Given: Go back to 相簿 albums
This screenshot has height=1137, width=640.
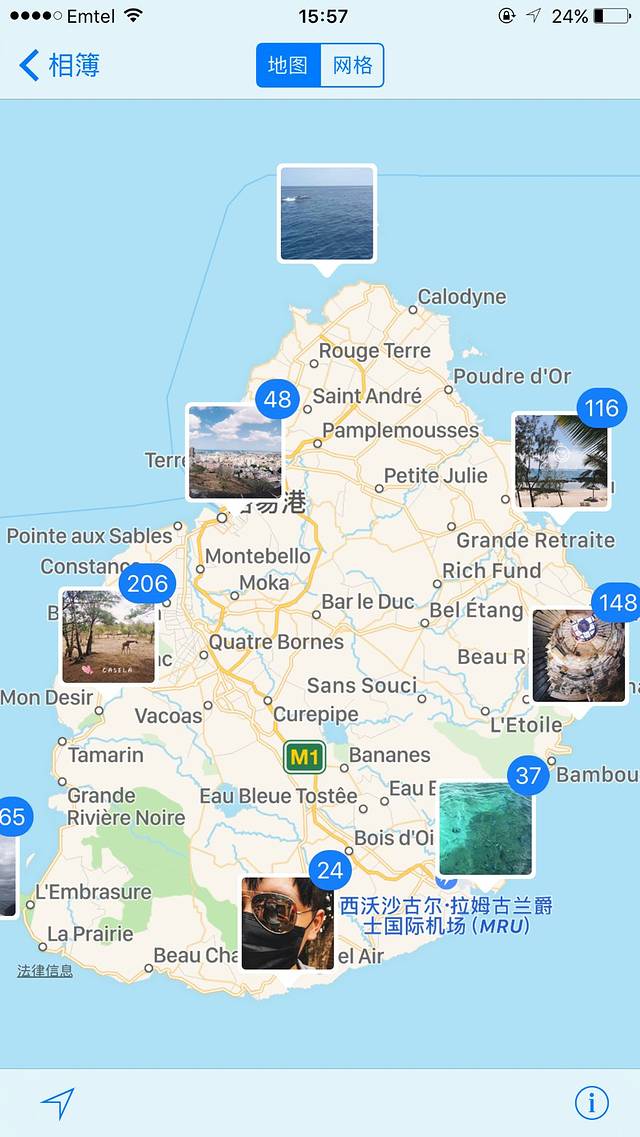Looking at the screenshot, I should pos(58,66).
